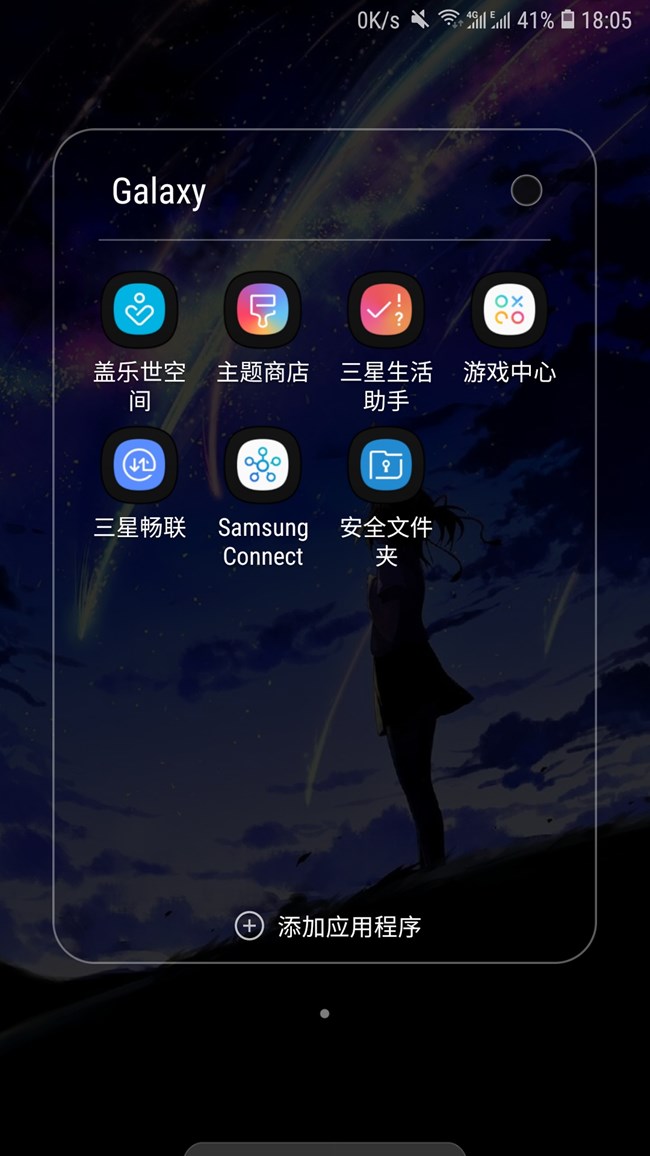The image size is (650, 1156).
Task: Open 三星生活助手 app
Action: pos(386,311)
